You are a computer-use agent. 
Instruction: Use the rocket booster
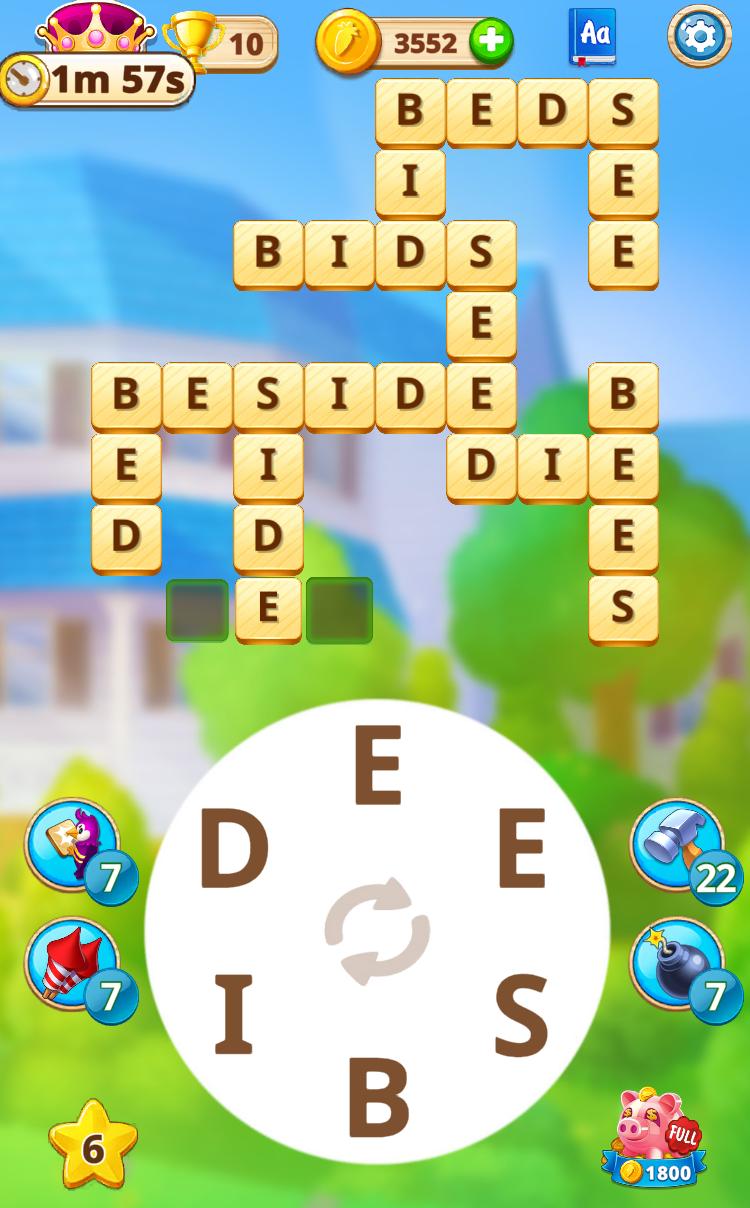70,964
